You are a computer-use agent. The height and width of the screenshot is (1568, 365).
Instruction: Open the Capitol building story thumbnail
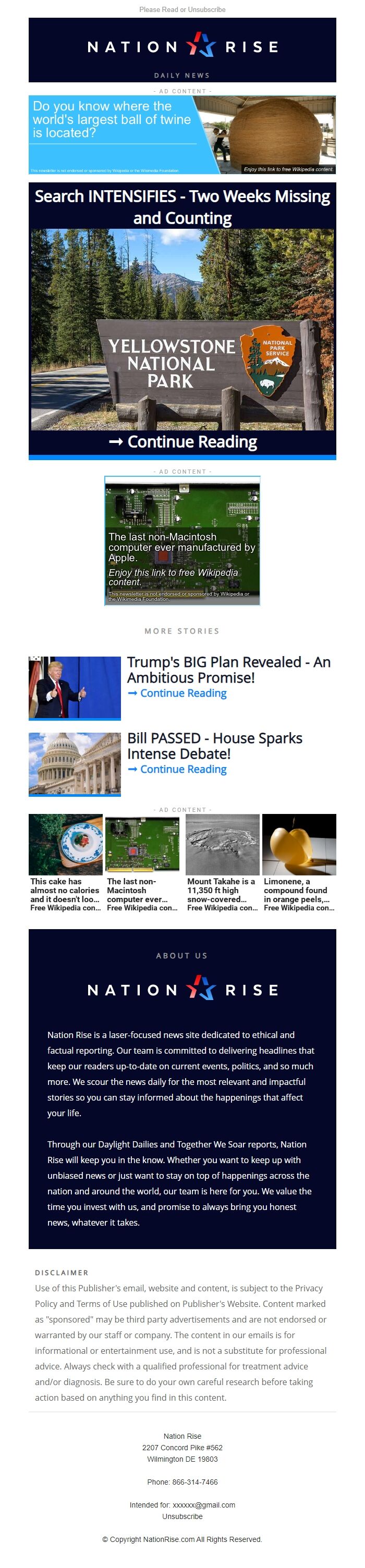tap(75, 763)
